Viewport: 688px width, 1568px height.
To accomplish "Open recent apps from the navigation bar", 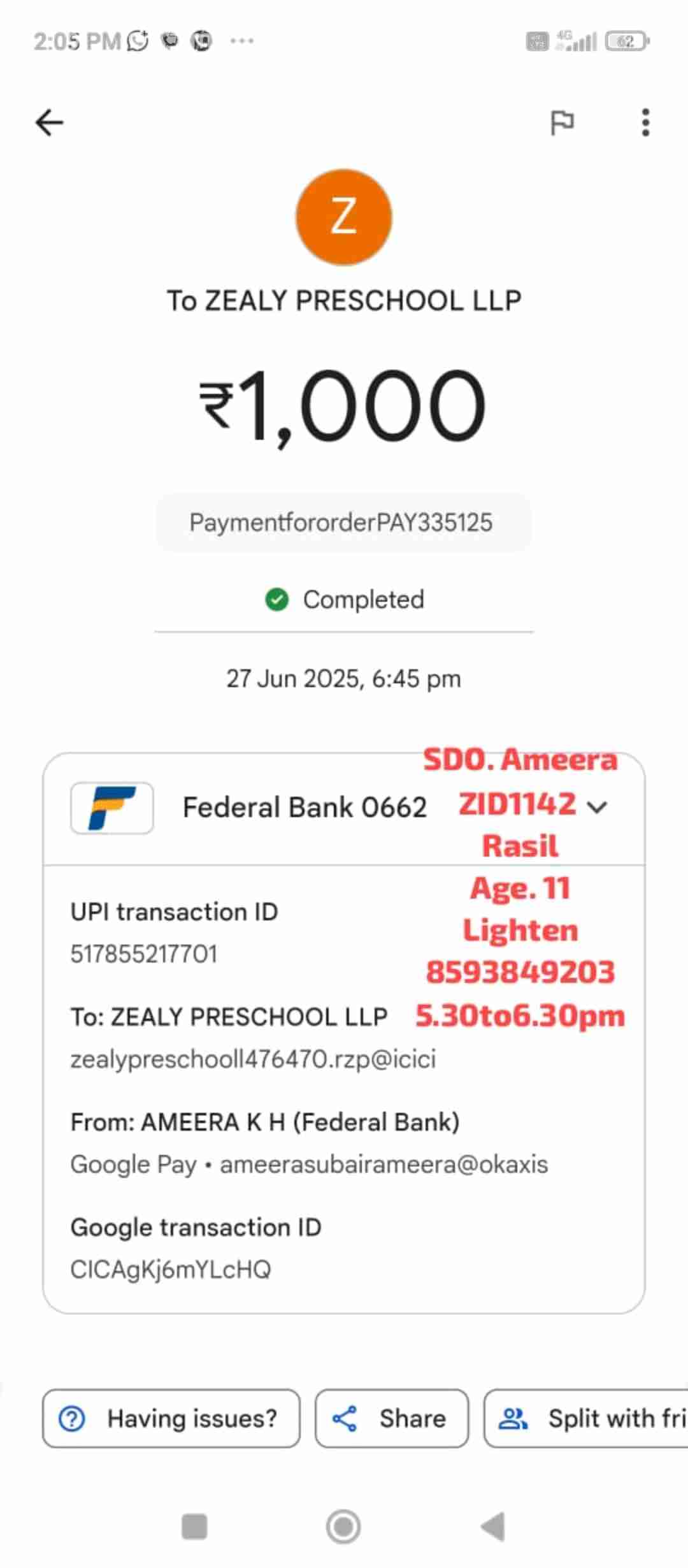I will point(194,1527).
